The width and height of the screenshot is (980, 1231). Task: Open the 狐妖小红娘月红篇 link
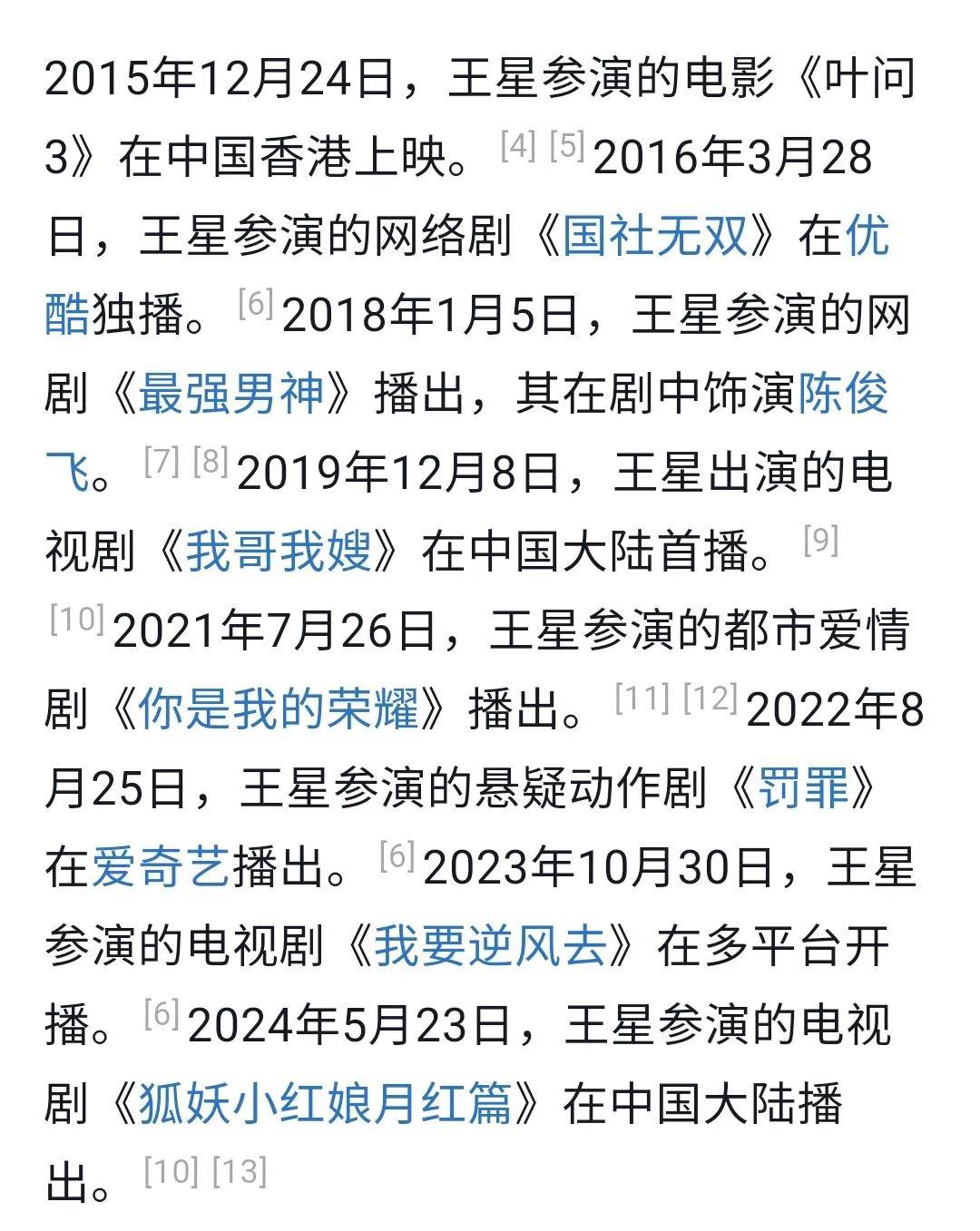[327, 1103]
